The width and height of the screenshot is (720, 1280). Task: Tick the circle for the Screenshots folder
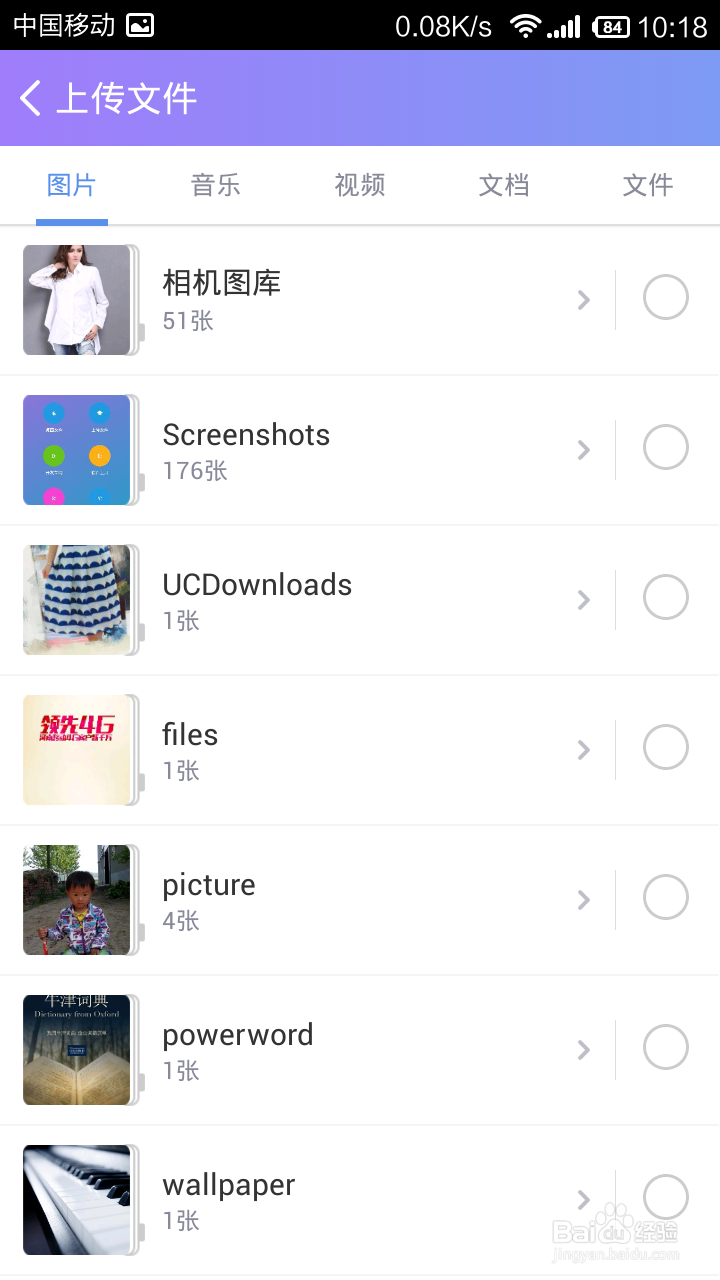click(x=666, y=448)
